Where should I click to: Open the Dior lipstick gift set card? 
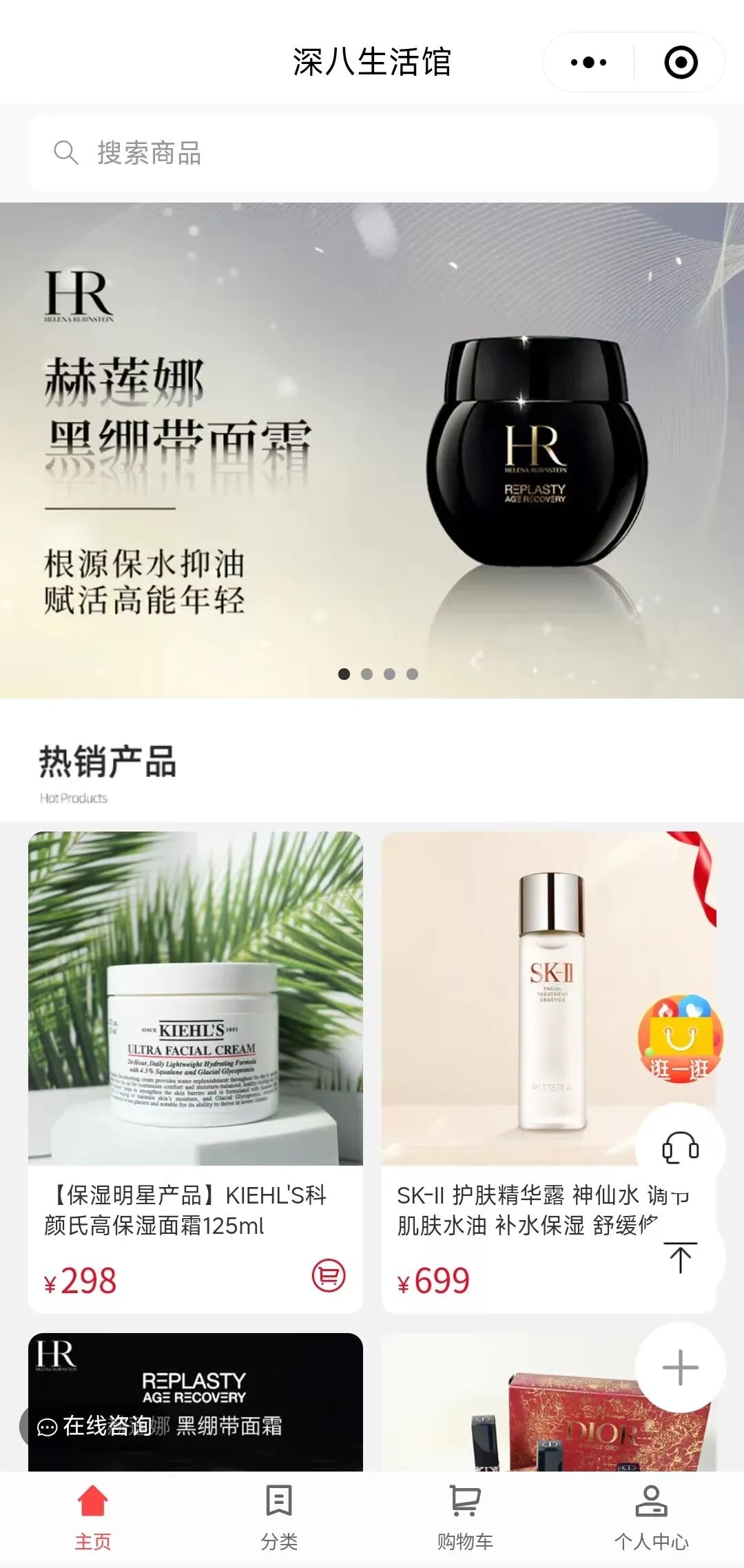[548, 1402]
